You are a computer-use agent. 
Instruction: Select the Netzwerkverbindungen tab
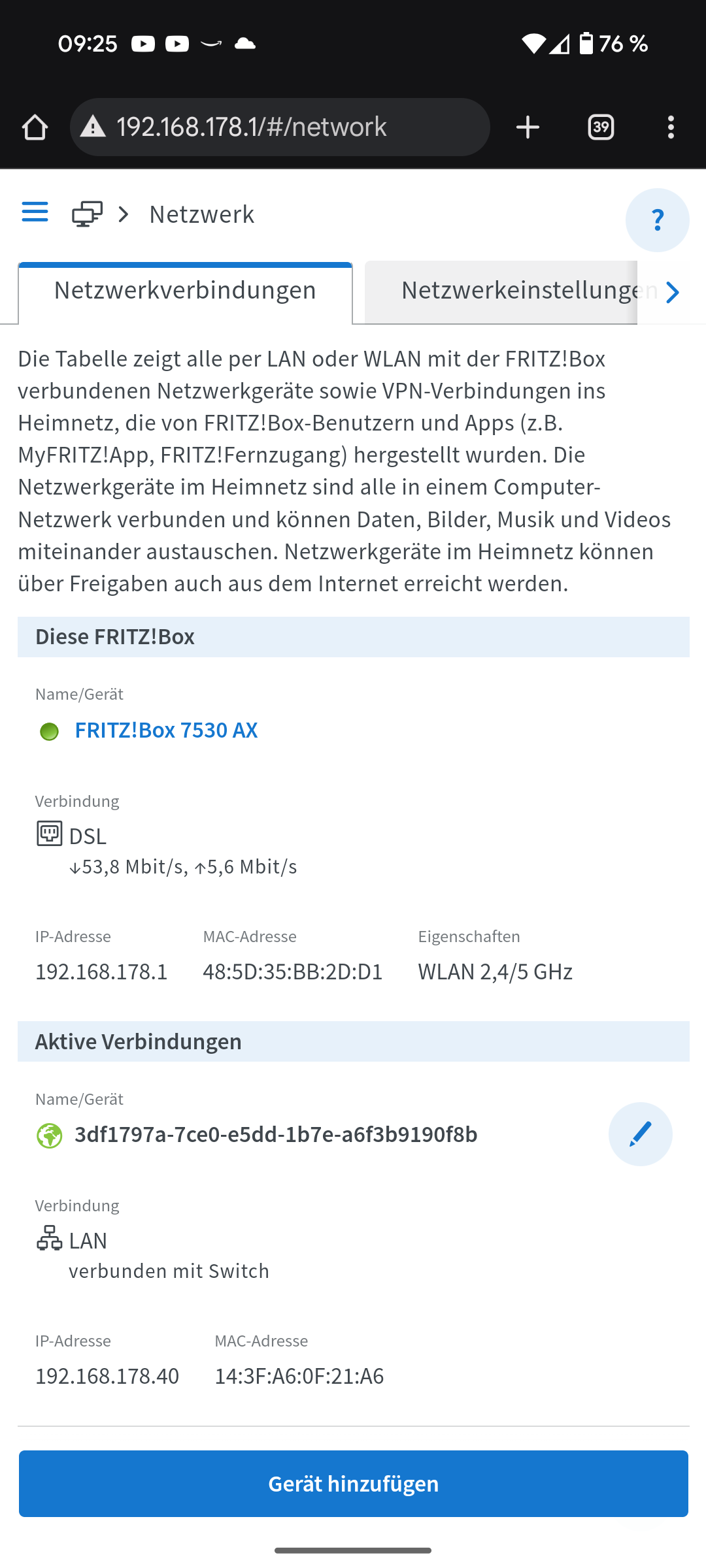coord(185,291)
